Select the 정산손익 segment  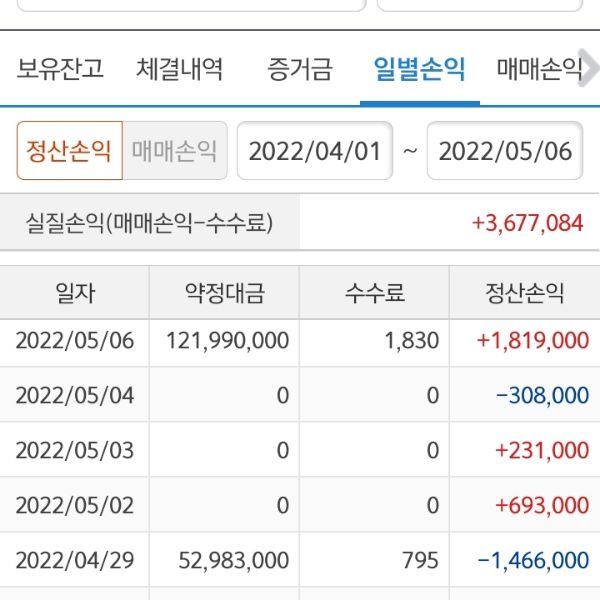[x=70, y=151]
